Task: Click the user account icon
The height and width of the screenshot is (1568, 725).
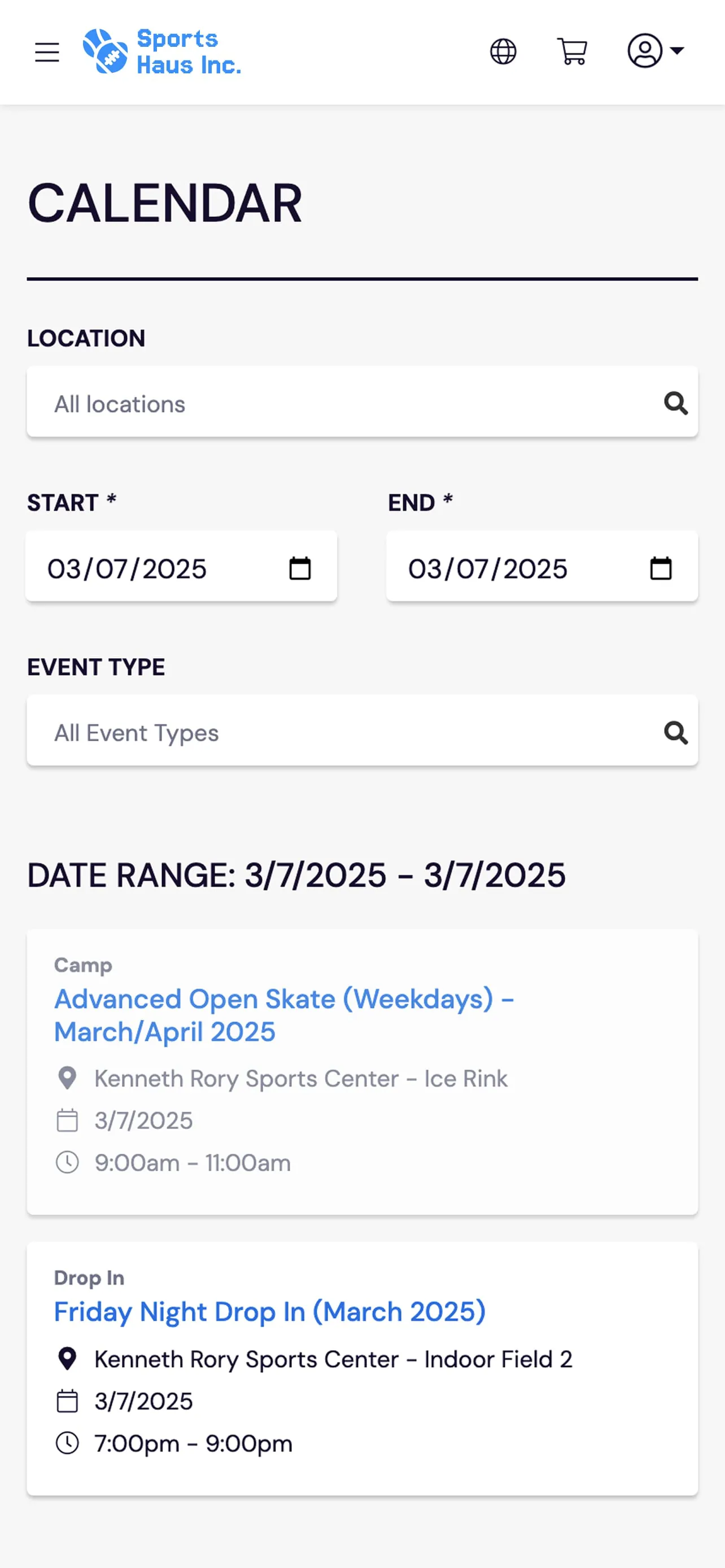Action: click(645, 52)
